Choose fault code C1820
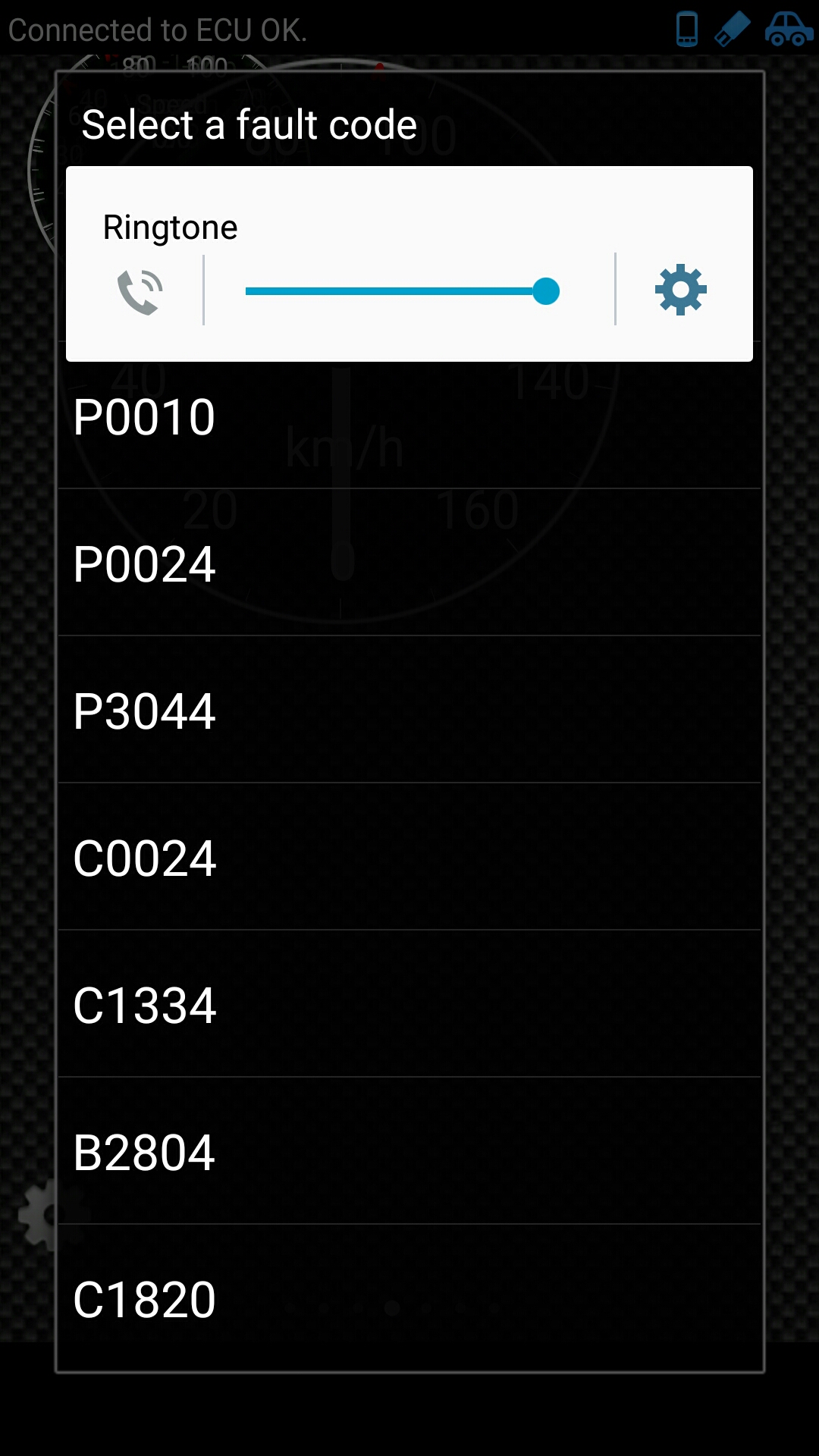819x1456 pixels. tap(409, 1300)
